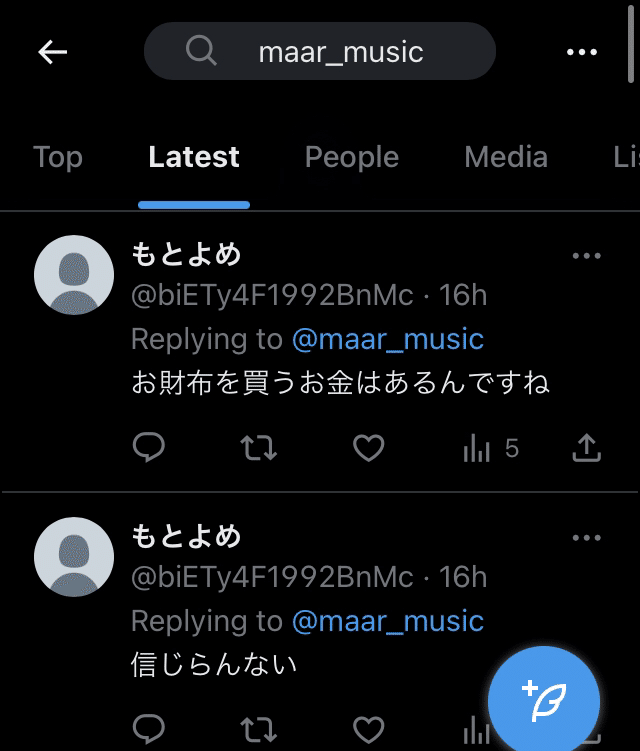Open the search overflow menu

(581, 52)
